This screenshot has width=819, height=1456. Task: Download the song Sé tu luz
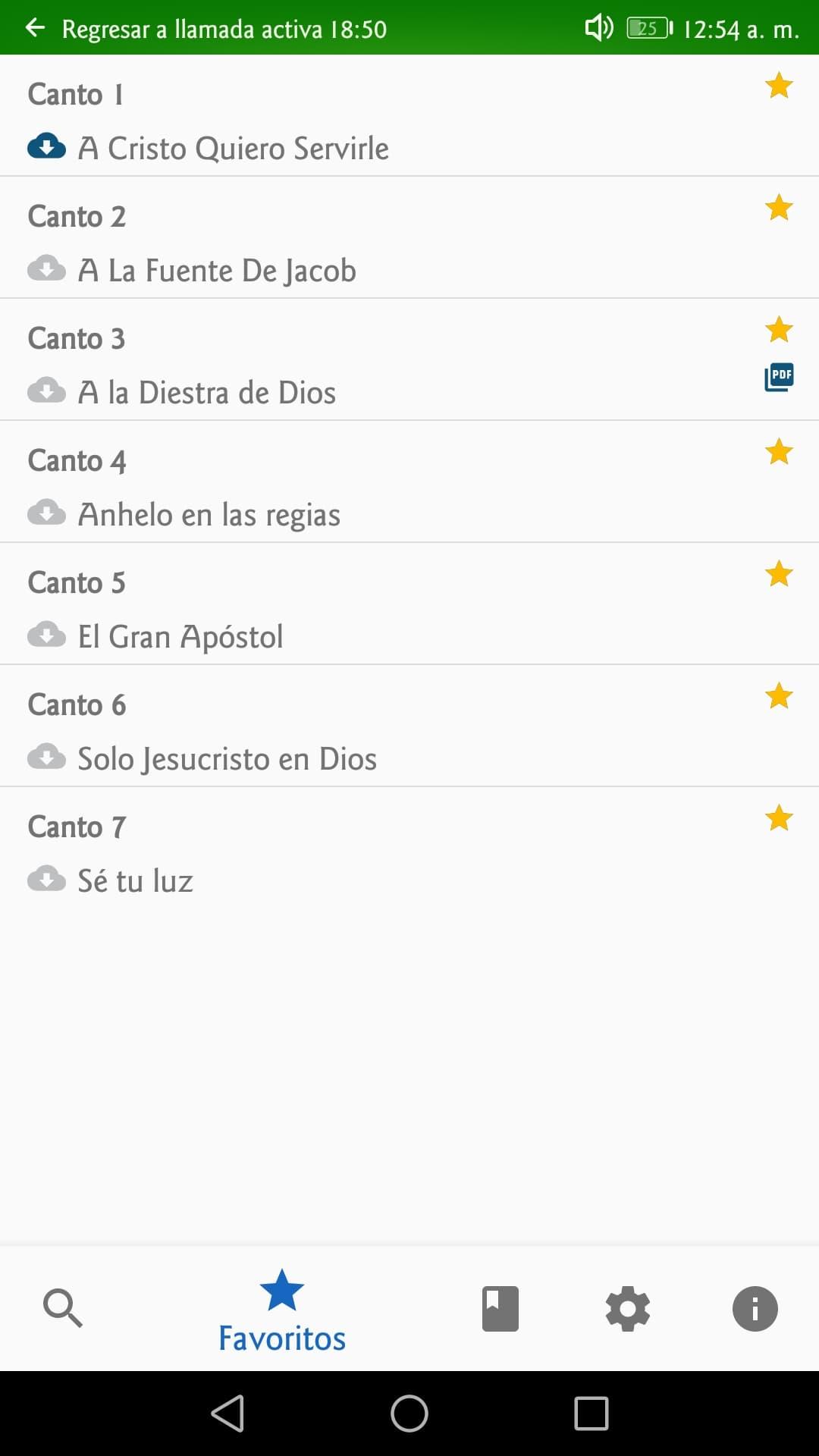pyautogui.click(x=46, y=879)
